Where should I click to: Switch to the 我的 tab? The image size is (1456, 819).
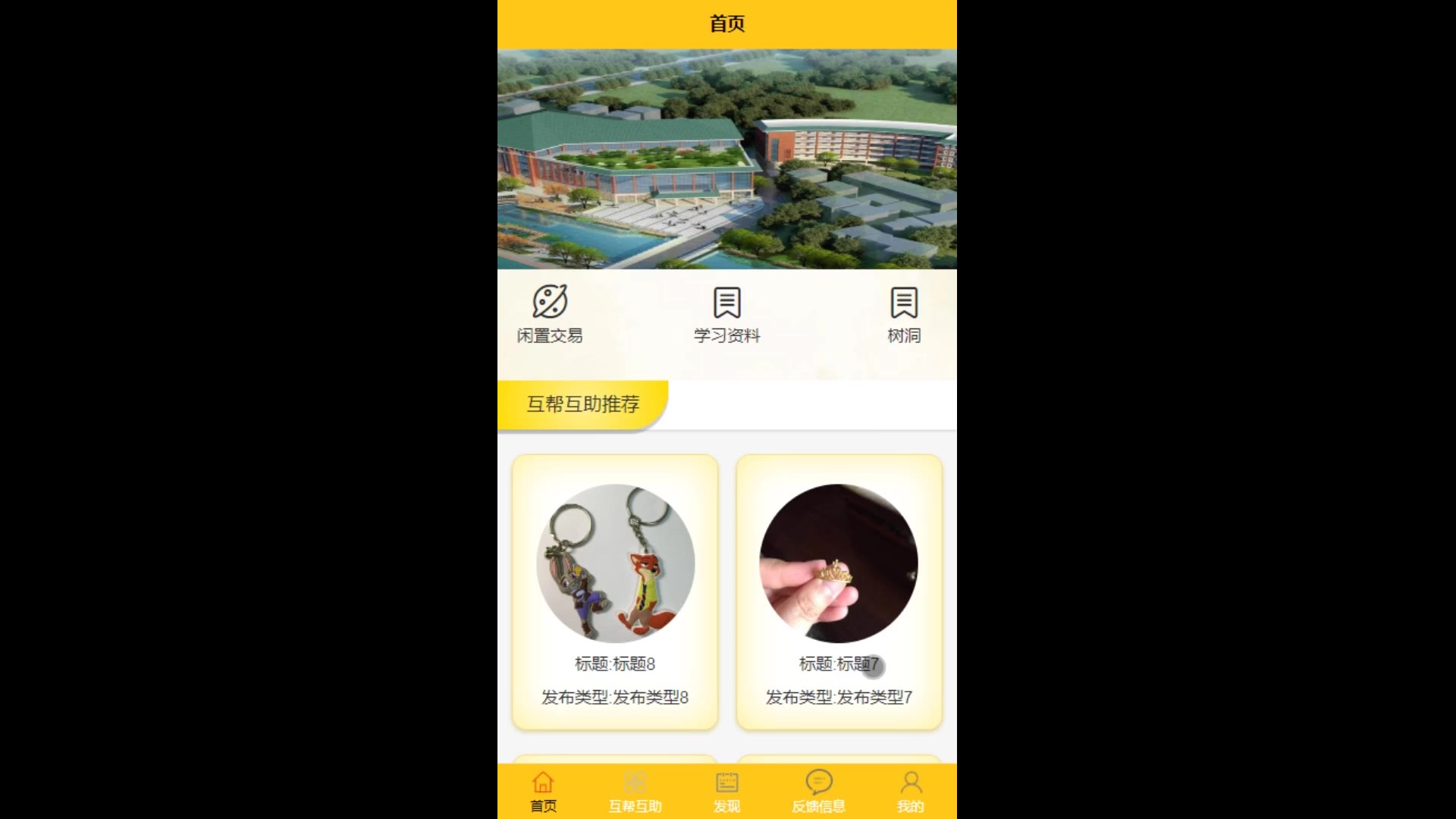point(910,792)
